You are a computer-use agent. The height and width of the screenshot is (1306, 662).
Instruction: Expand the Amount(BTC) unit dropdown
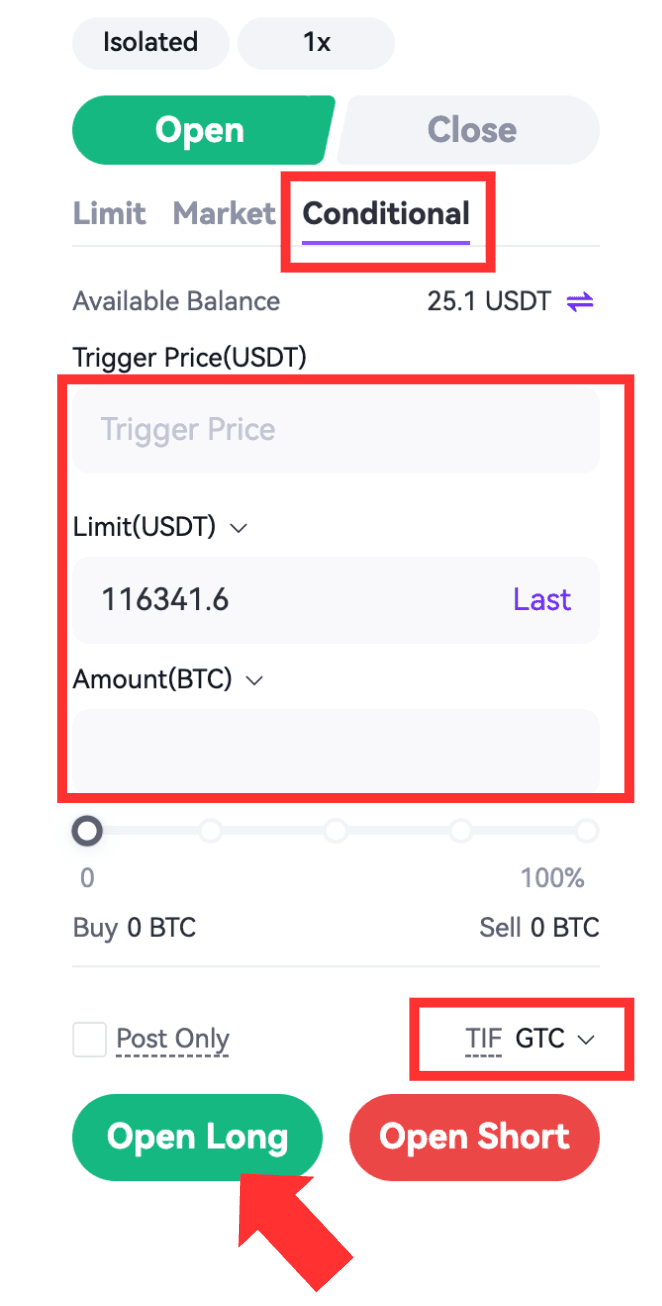254,681
